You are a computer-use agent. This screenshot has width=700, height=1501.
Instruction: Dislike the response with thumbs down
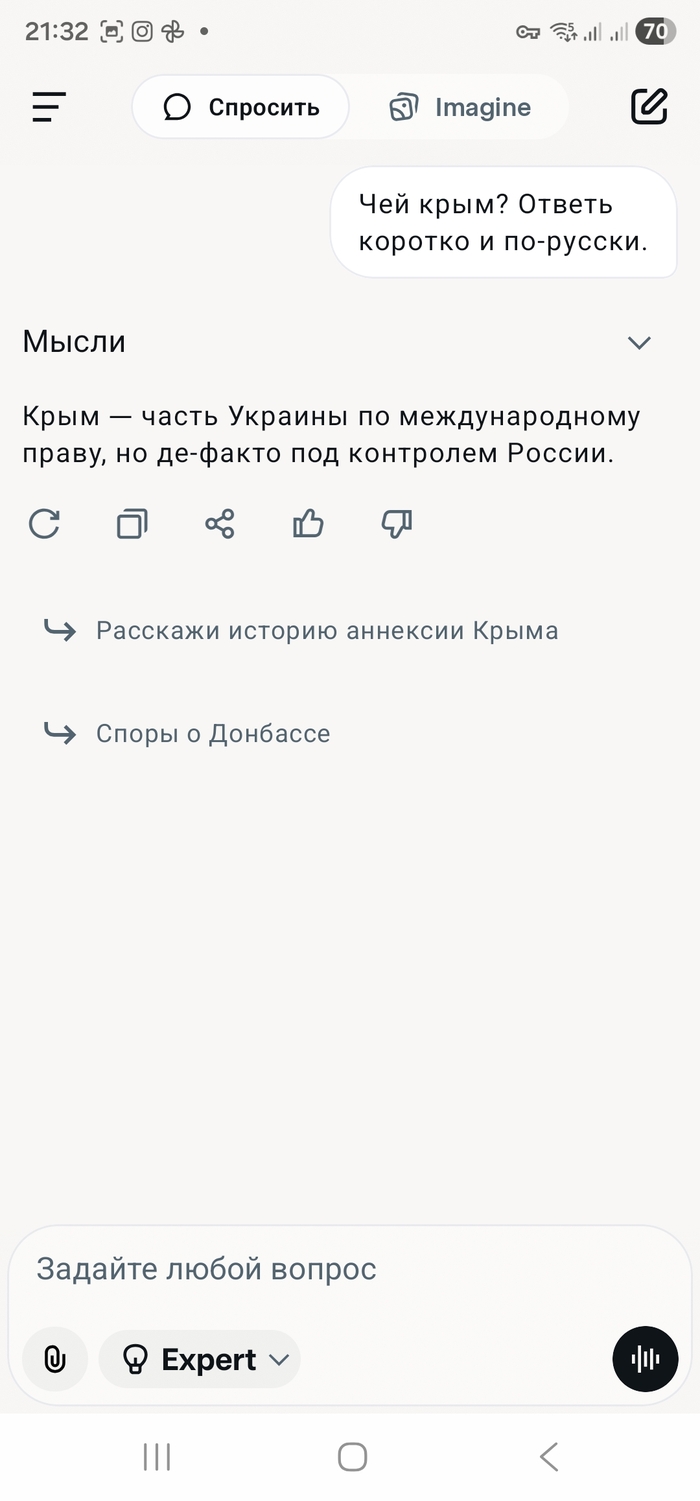[397, 523]
